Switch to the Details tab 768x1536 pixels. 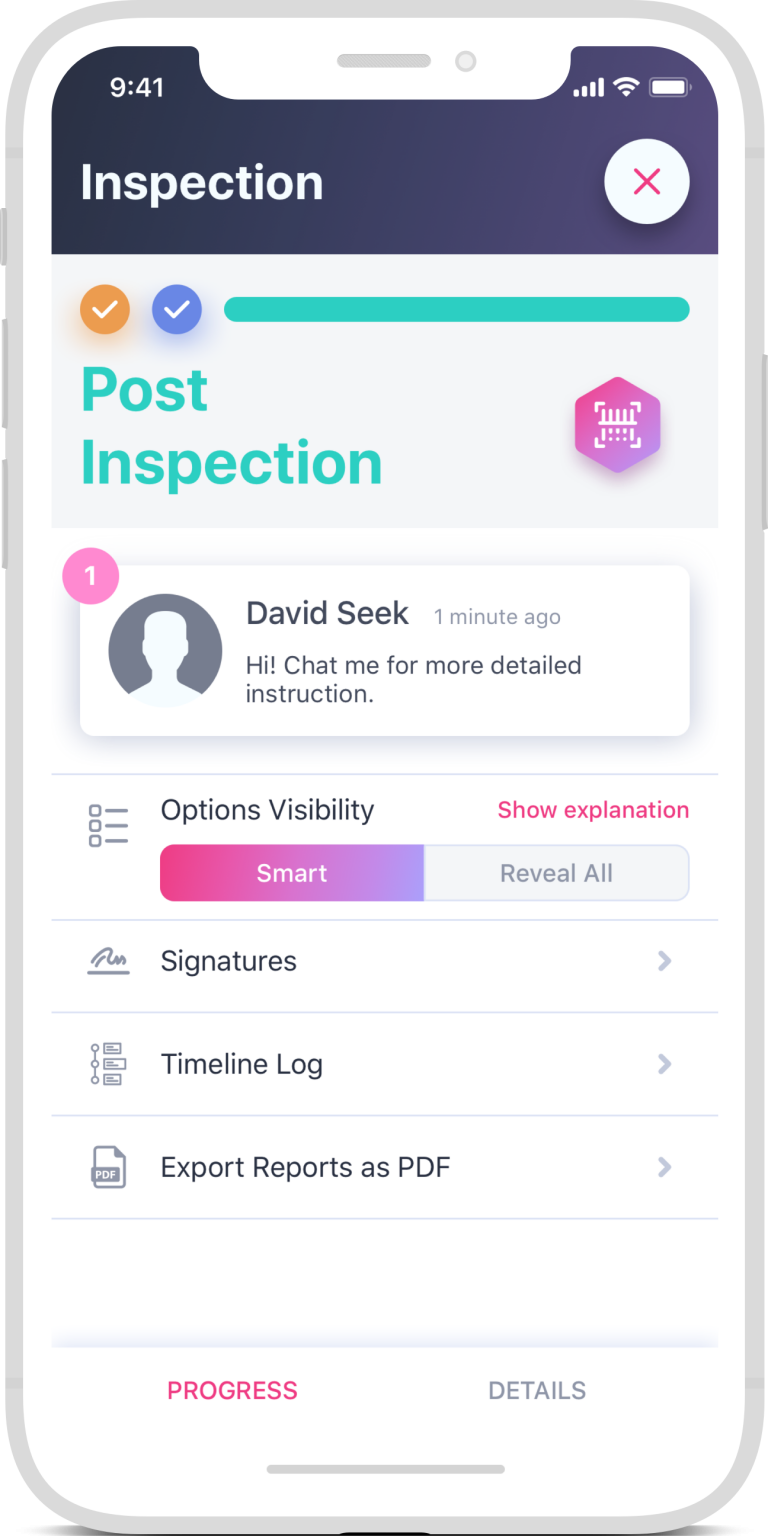(x=537, y=1390)
